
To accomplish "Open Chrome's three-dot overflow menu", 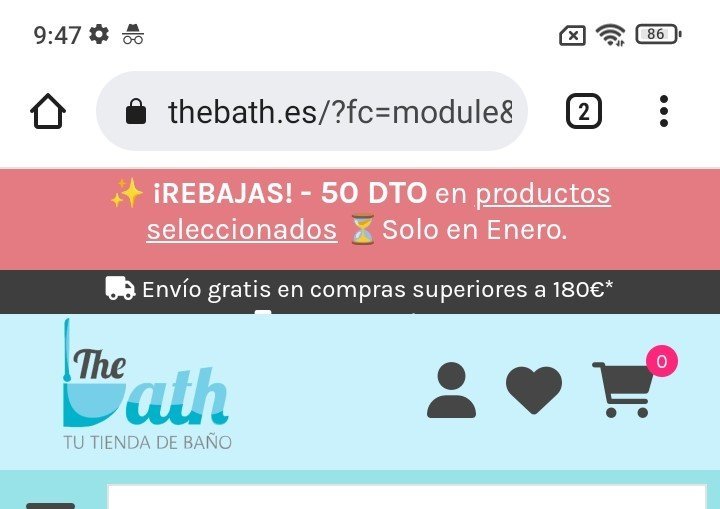I will (x=663, y=111).
